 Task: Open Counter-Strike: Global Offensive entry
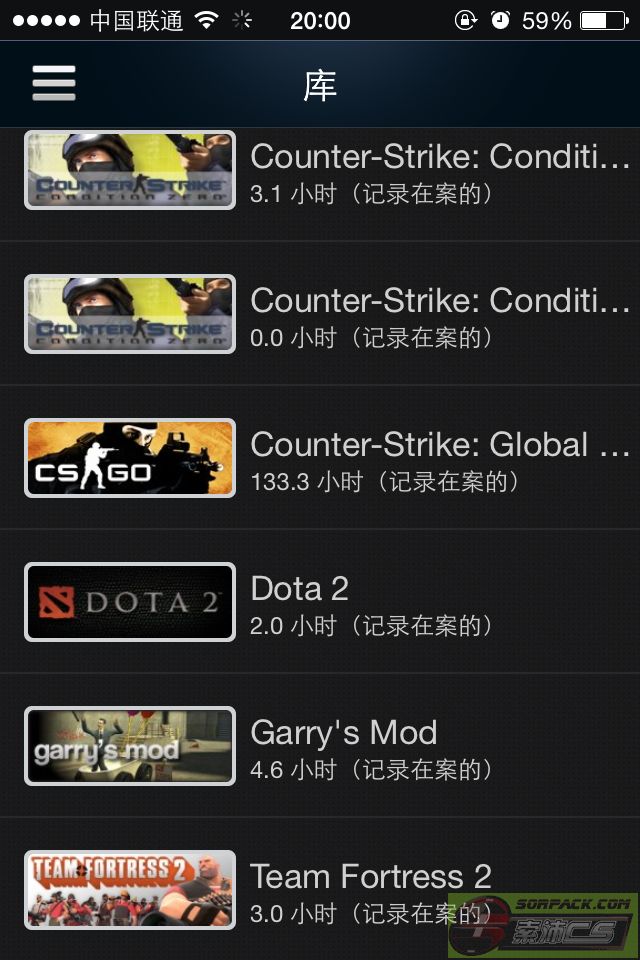[x=330, y=458]
